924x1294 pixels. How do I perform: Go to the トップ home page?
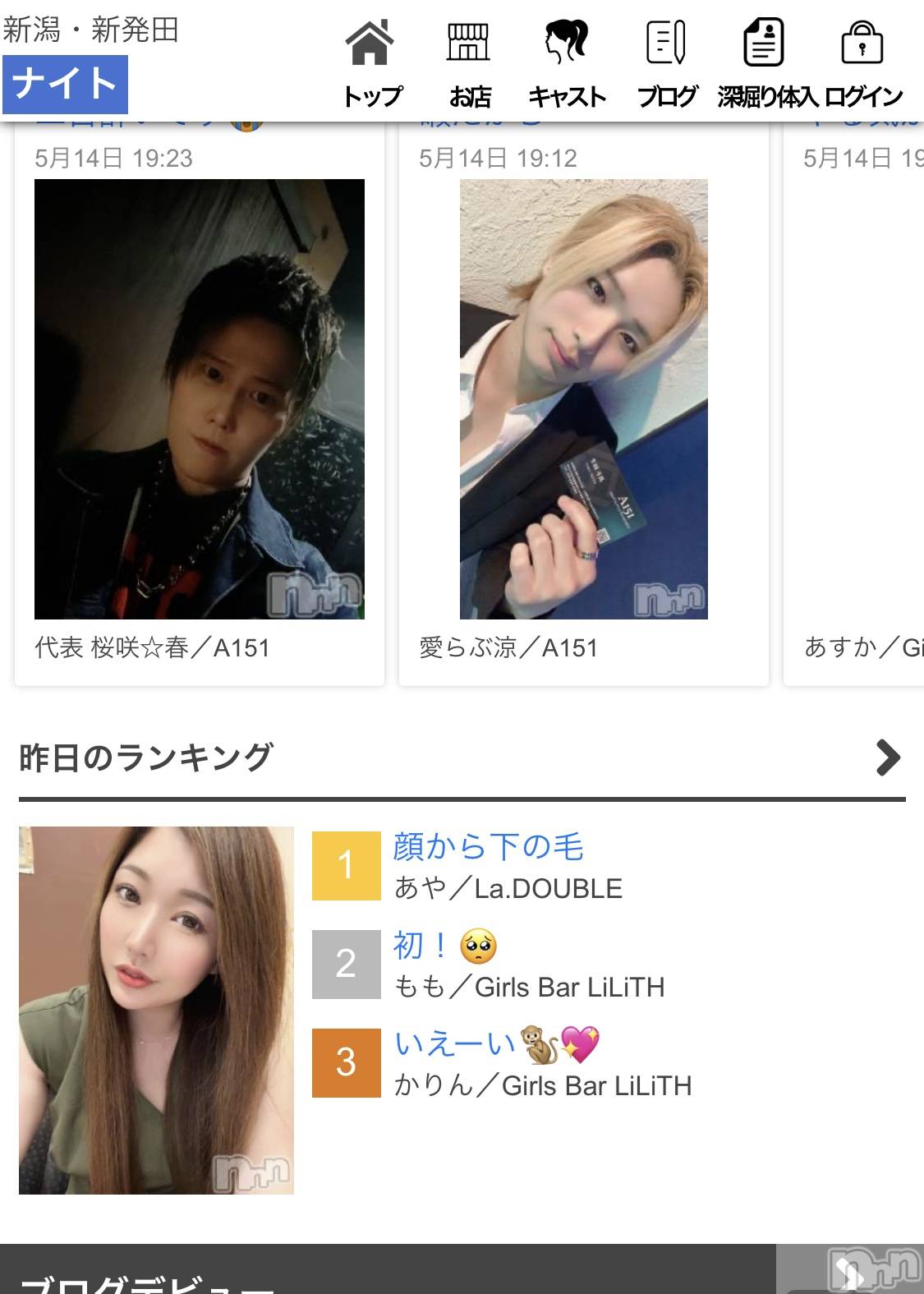tap(371, 64)
